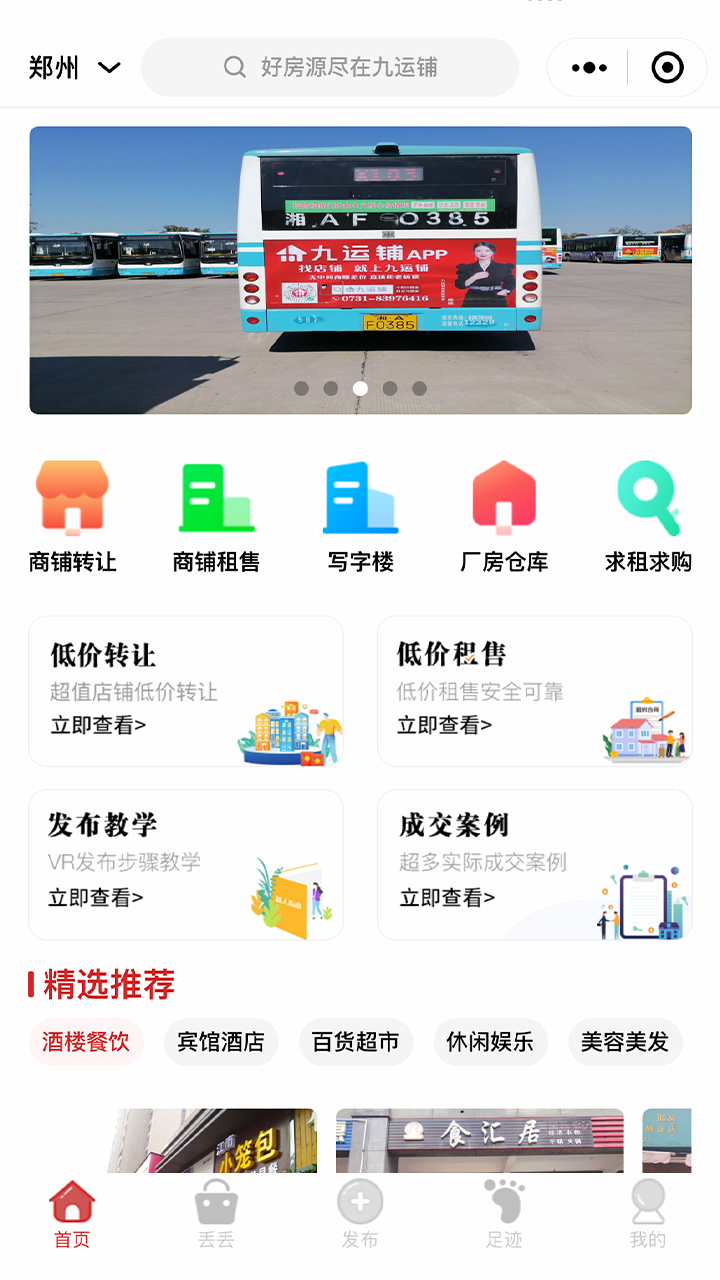The height and width of the screenshot is (1280, 720).
Task: Open the 求租求购 seeking rental icon
Action: (x=648, y=511)
